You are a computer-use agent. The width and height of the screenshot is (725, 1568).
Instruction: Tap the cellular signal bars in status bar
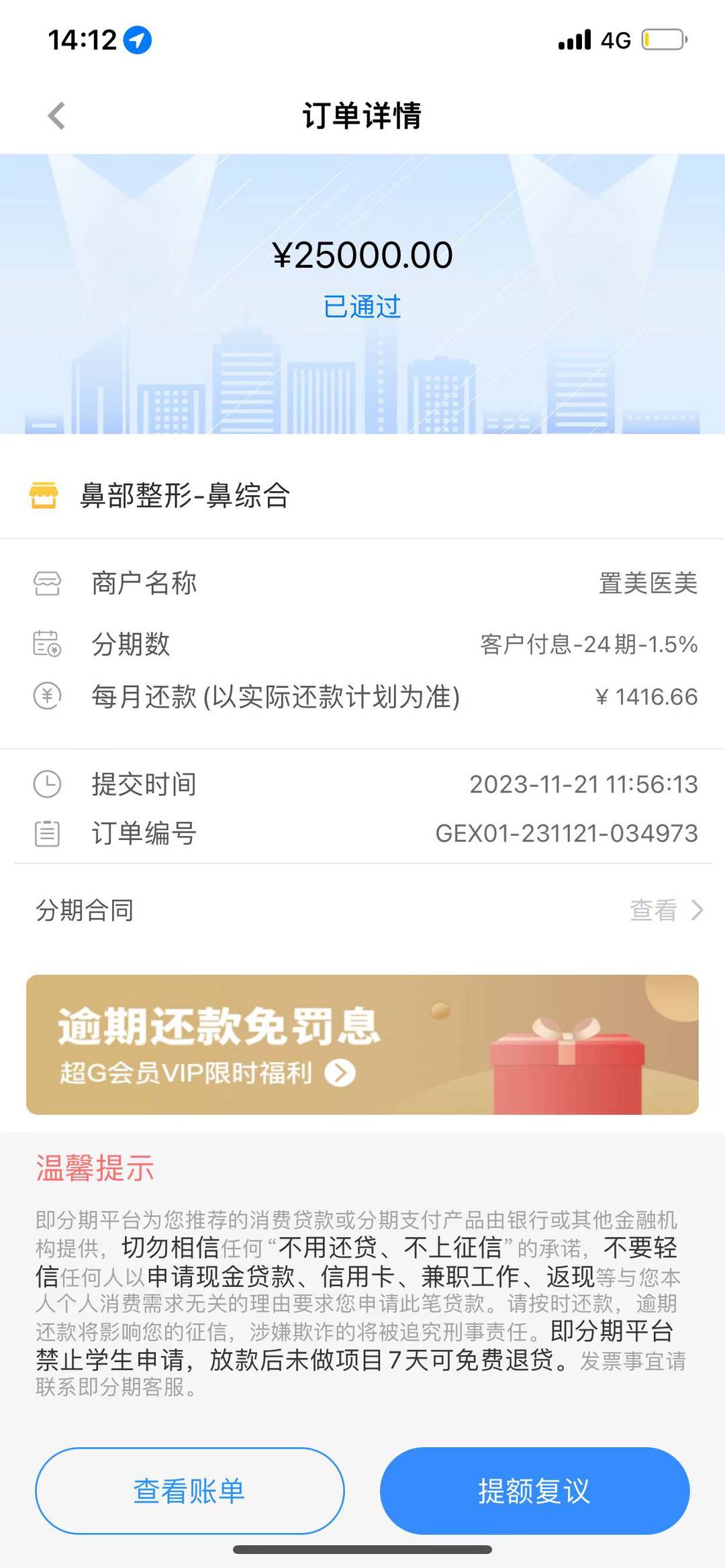pyautogui.click(x=574, y=40)
